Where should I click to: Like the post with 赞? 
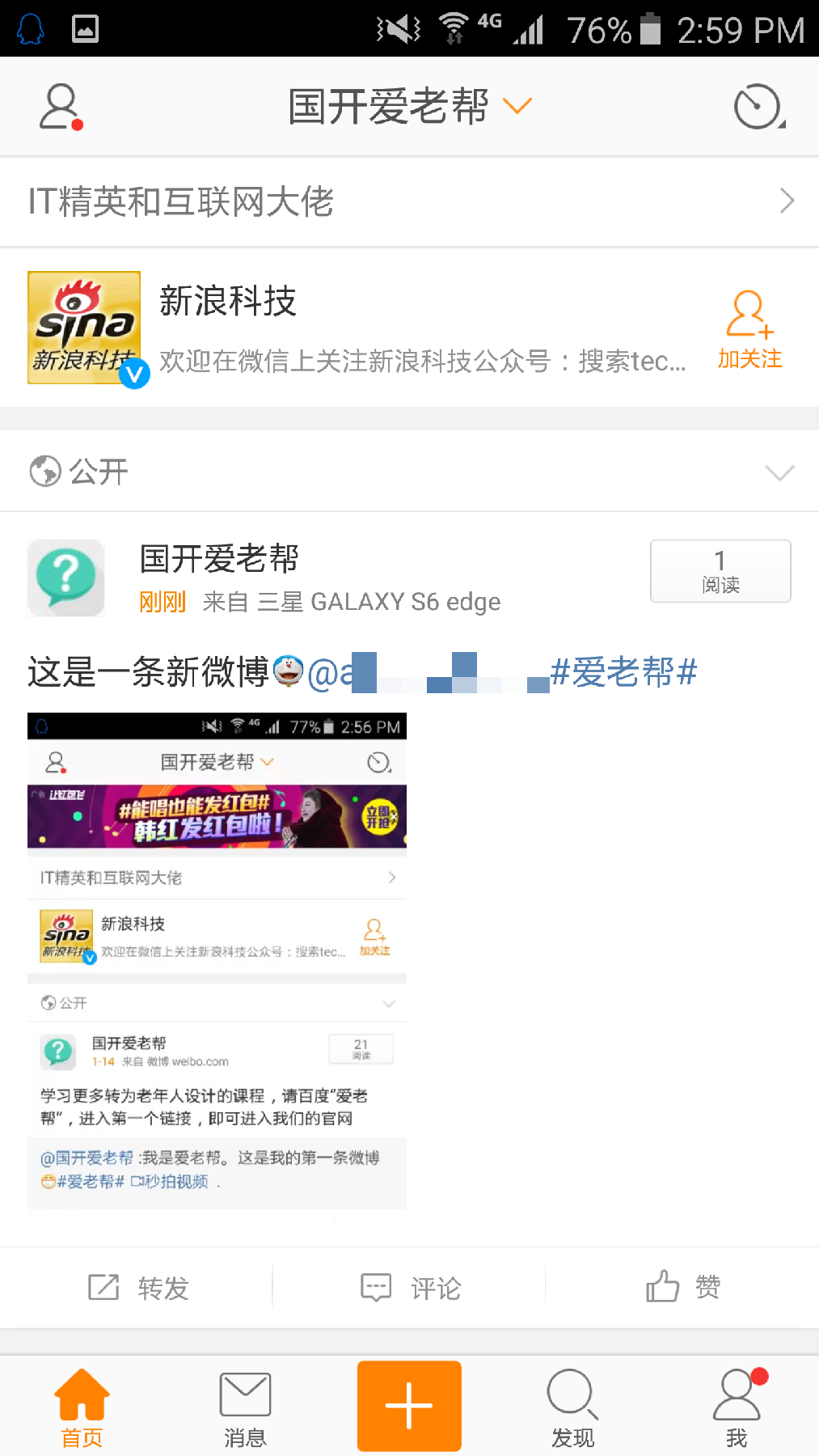coord(683,1287)
